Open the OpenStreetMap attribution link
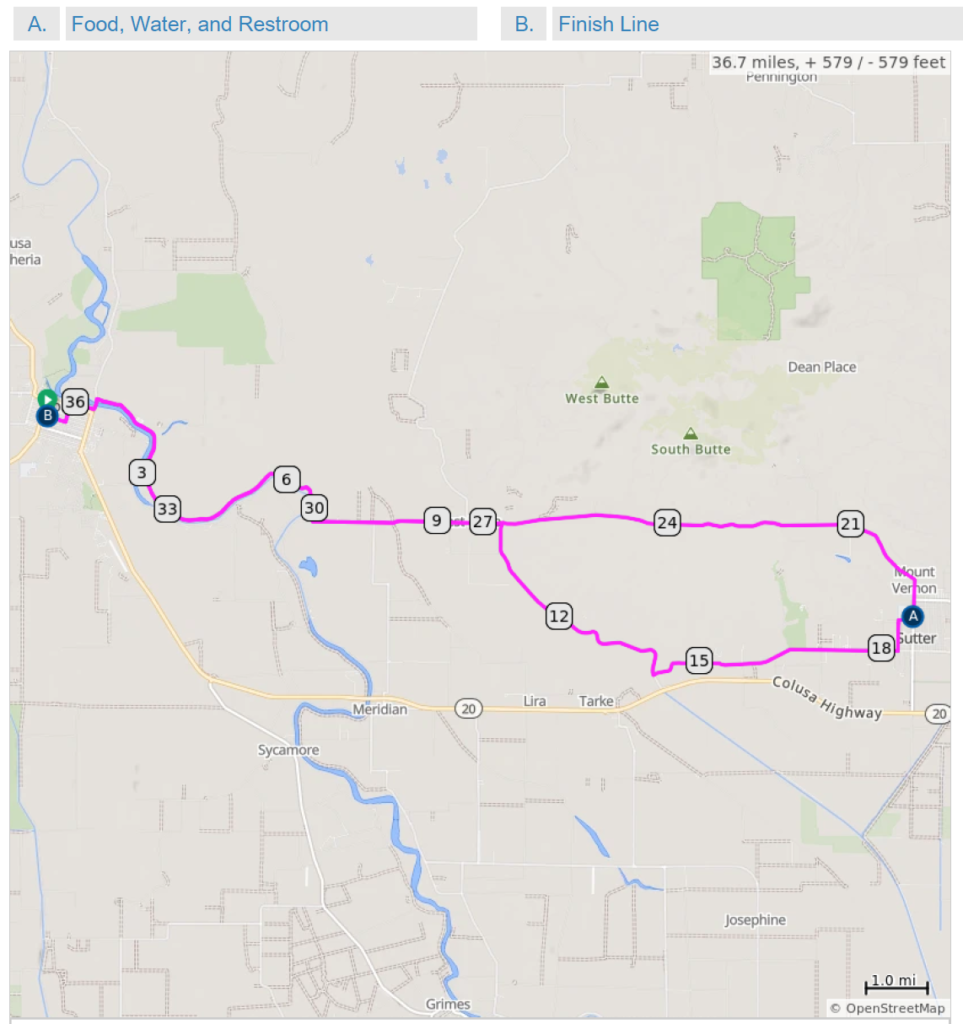This screenshot has width=963, height=1024. pos(894,1008)
